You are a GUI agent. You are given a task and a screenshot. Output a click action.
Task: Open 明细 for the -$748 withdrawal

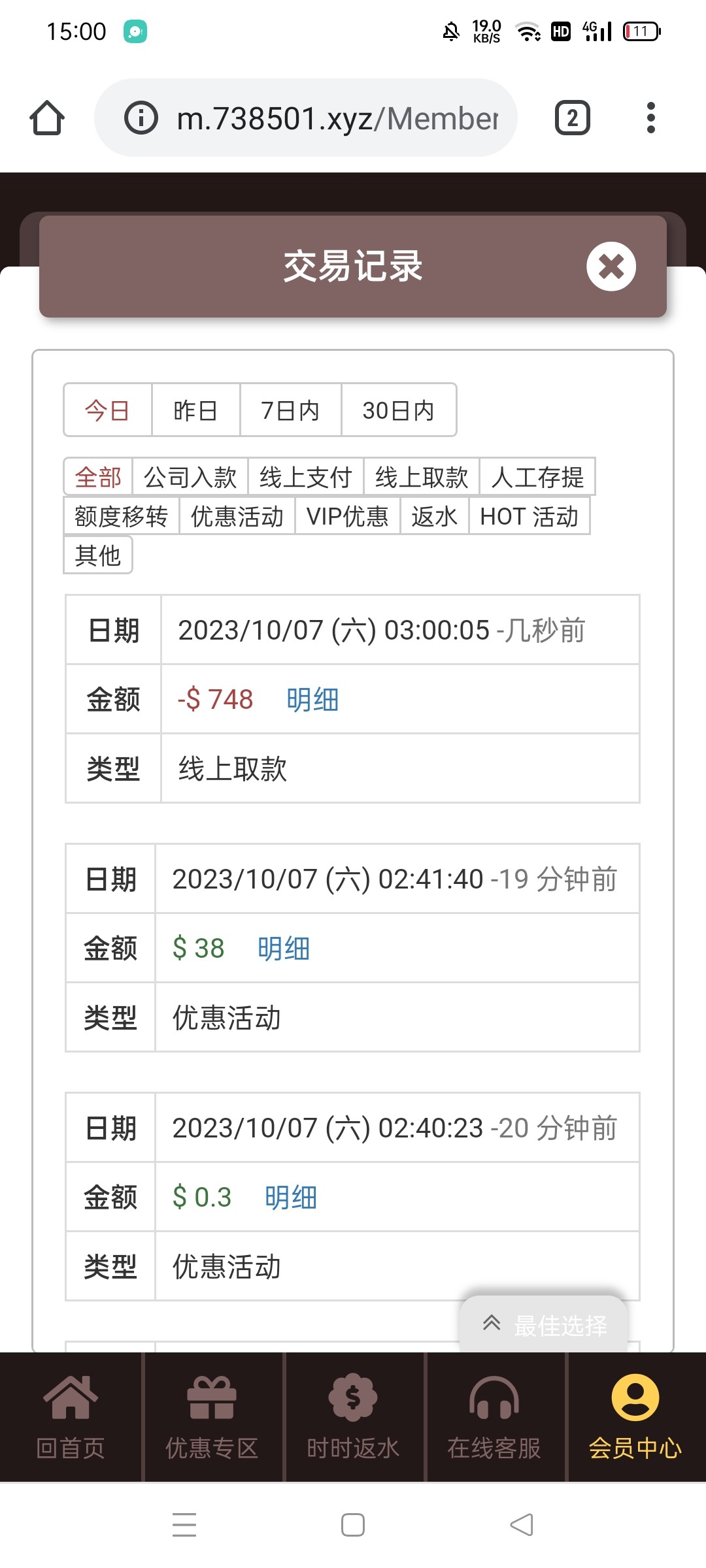point(312,700)
